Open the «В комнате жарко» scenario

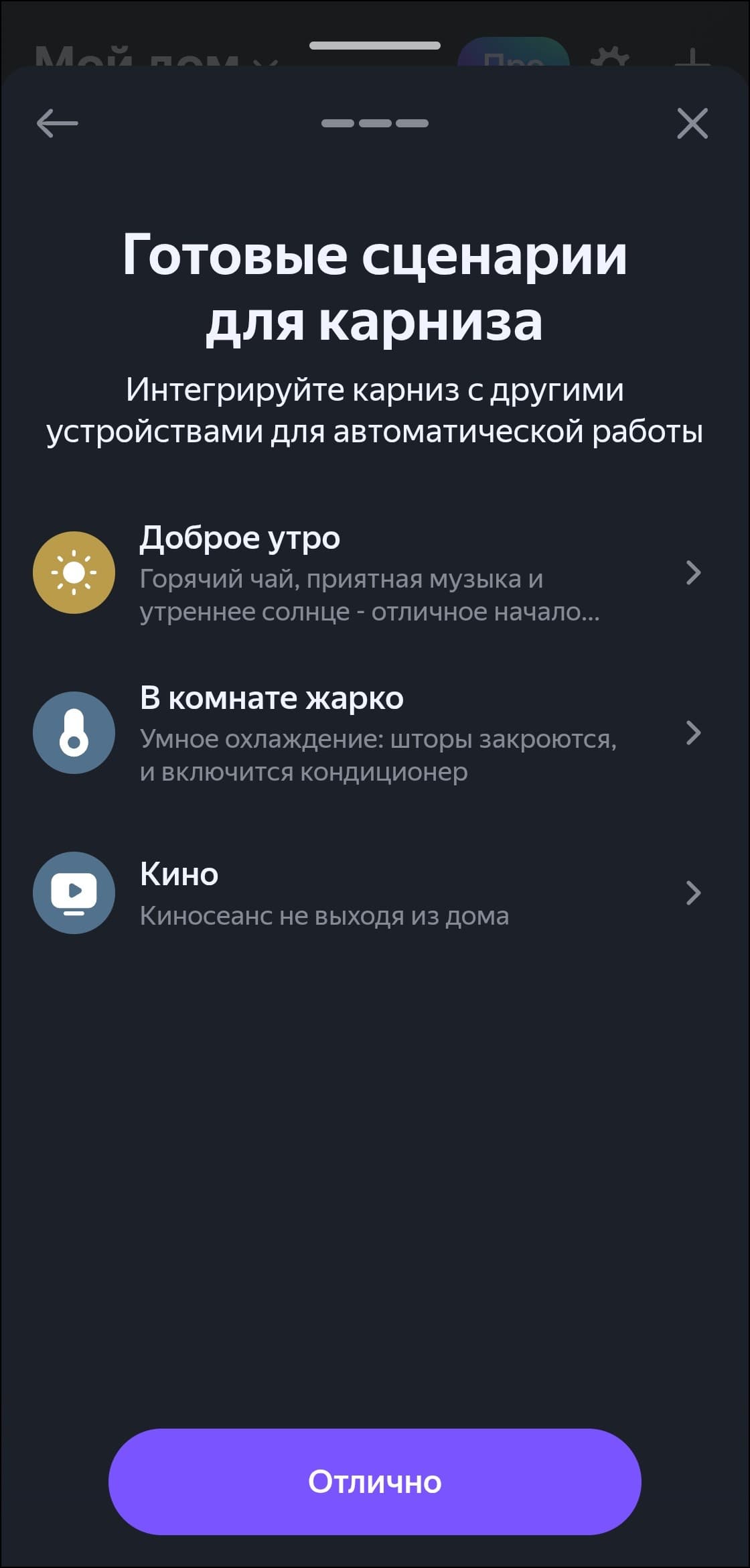368,733
